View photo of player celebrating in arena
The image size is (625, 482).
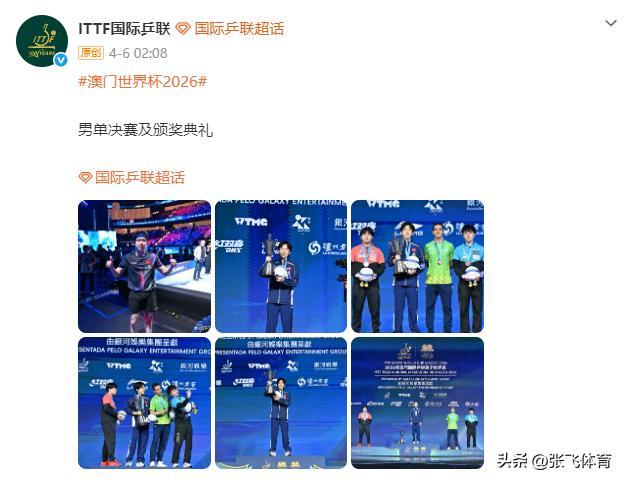(144, 266)
